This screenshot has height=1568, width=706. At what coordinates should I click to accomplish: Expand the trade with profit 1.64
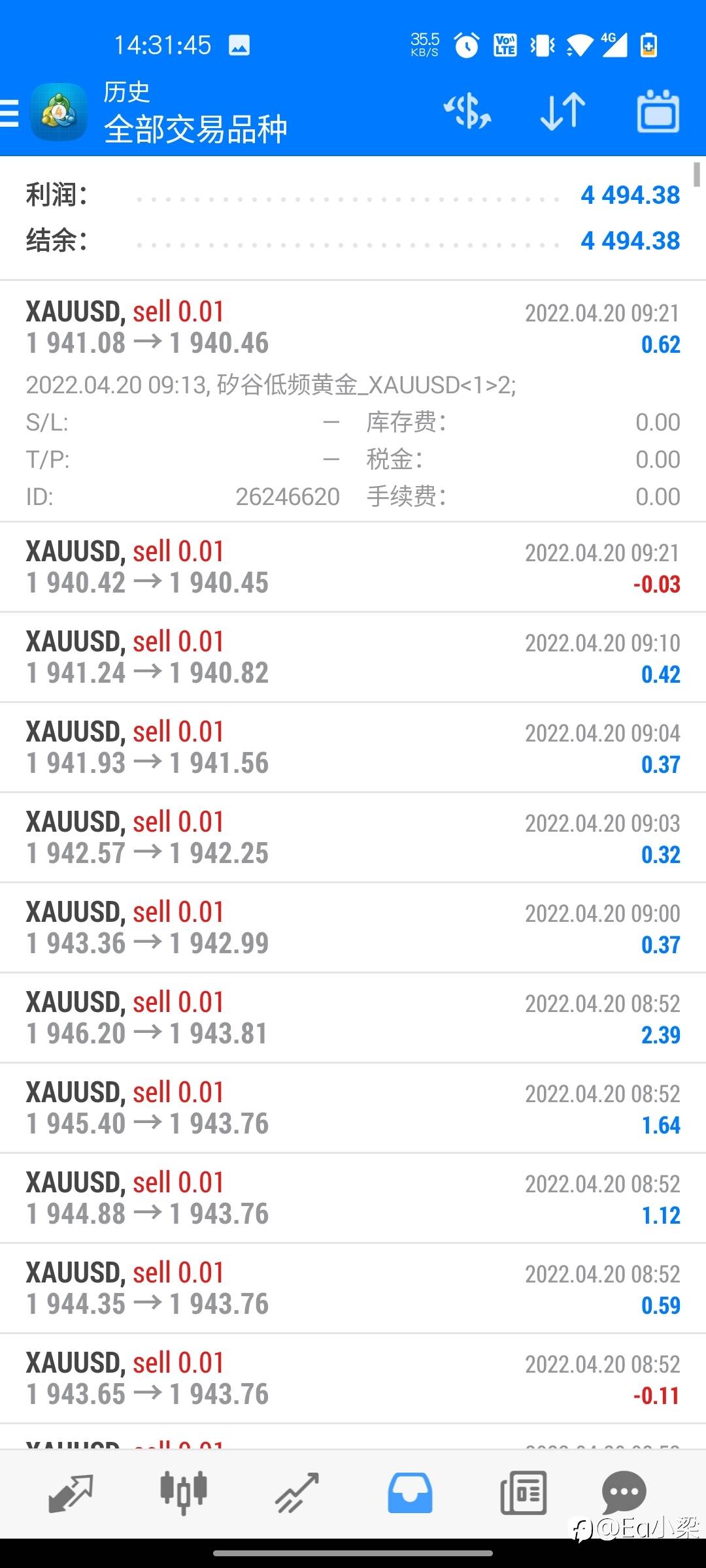click(x=353, y=1108)
